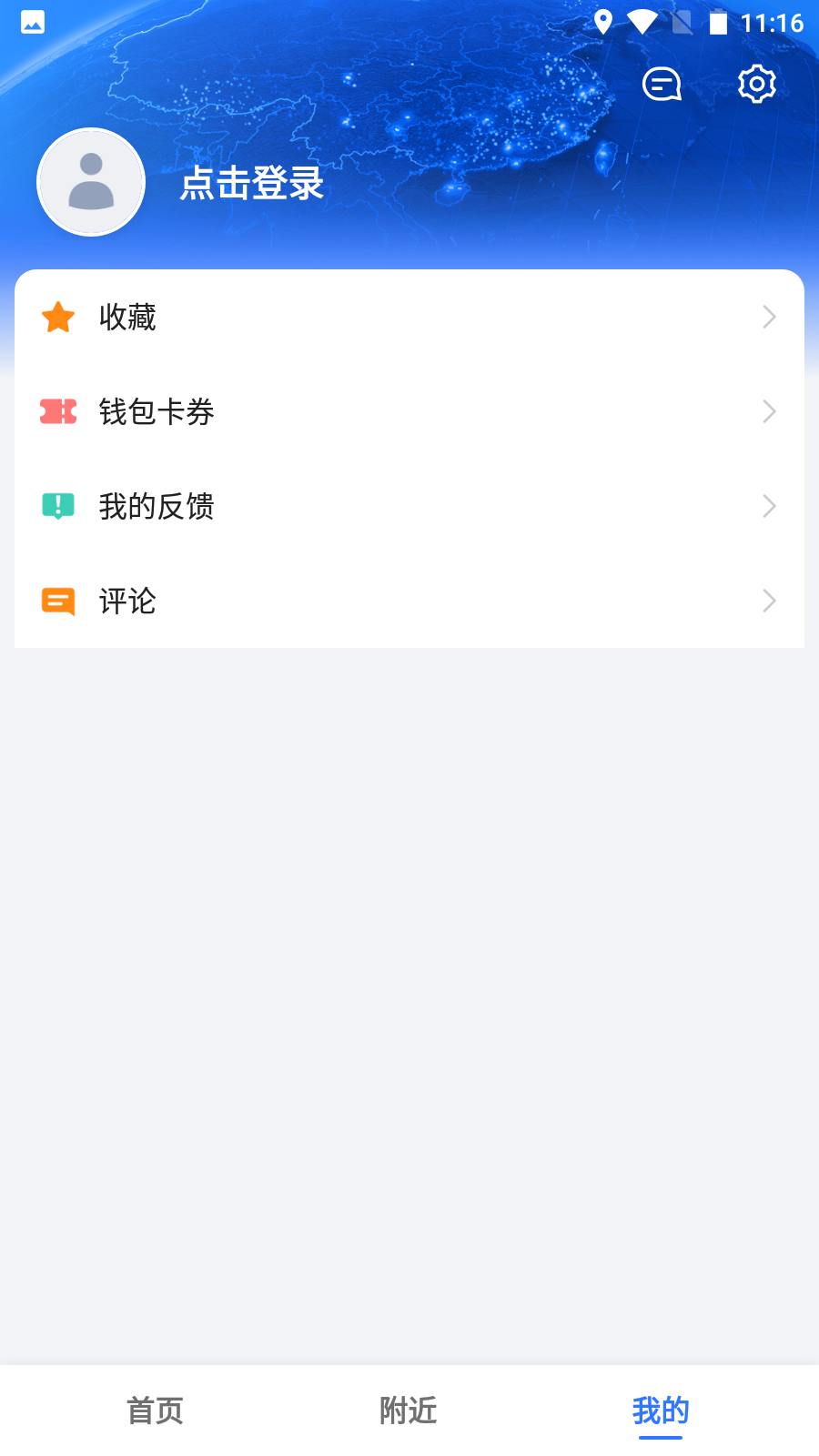Switch to the 首页 tab
Viewport: 819px width, 1456px height.
click(156, 1410)
